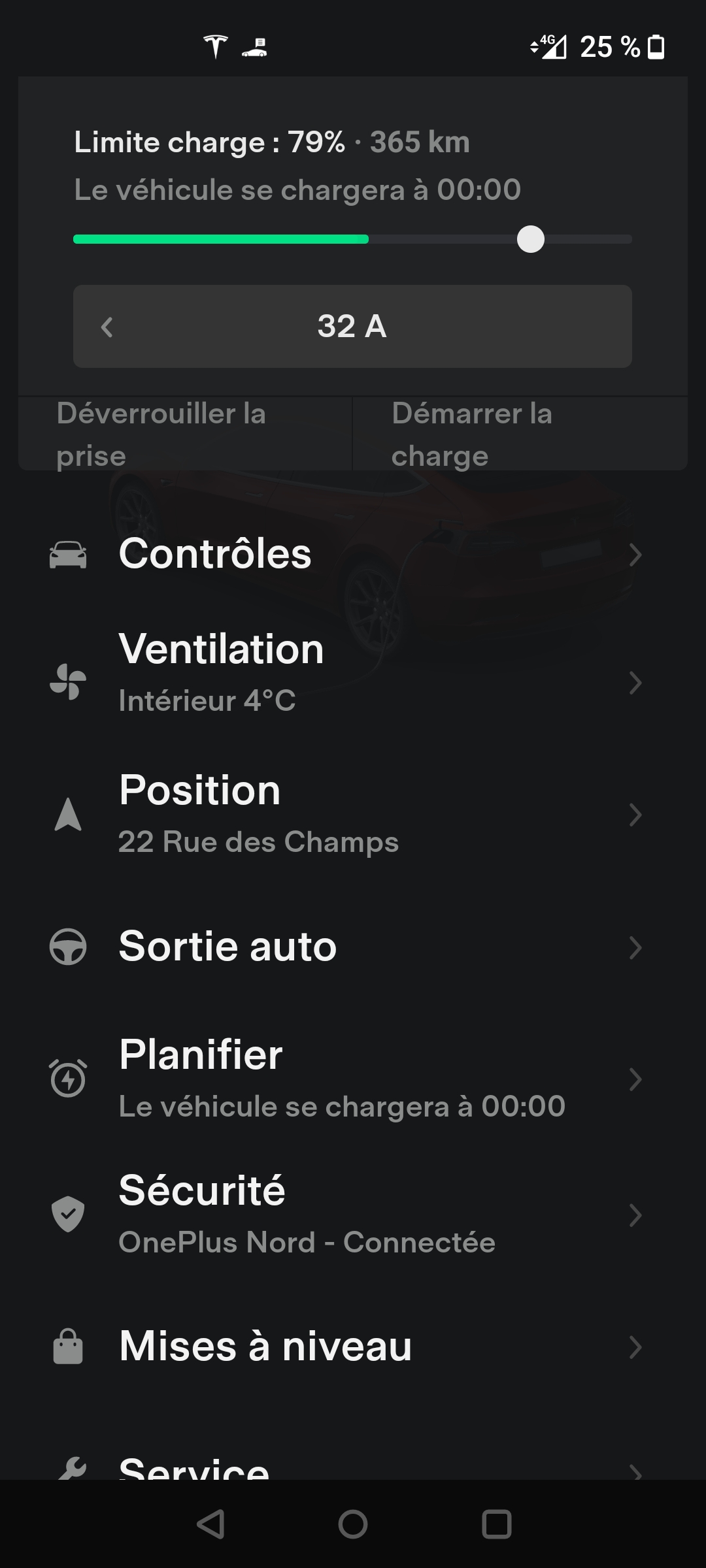Open Ventilation climate settings
The image size is (706, 1568).
(x=346, y=673)
